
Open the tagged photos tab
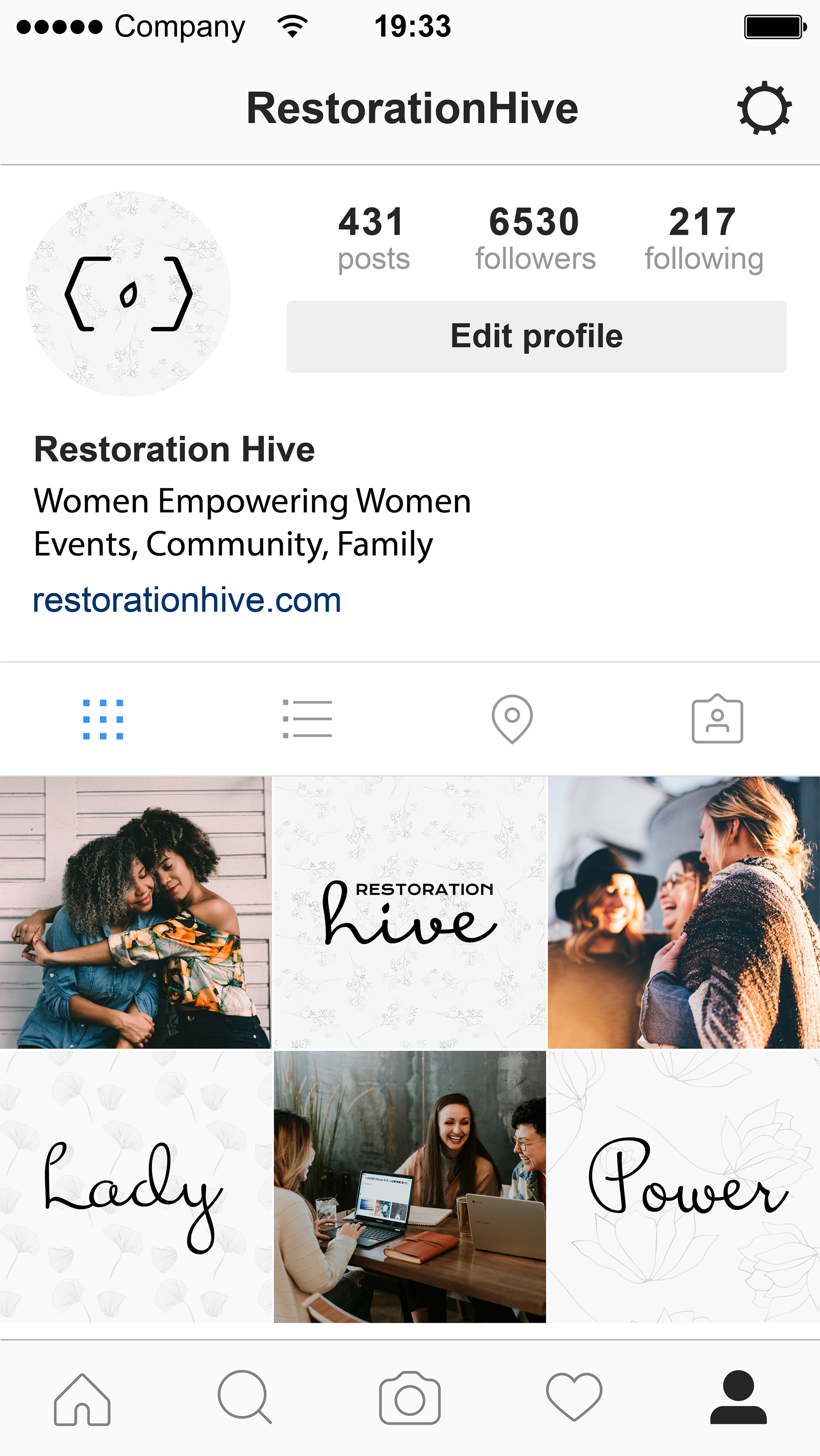(717, 719)
